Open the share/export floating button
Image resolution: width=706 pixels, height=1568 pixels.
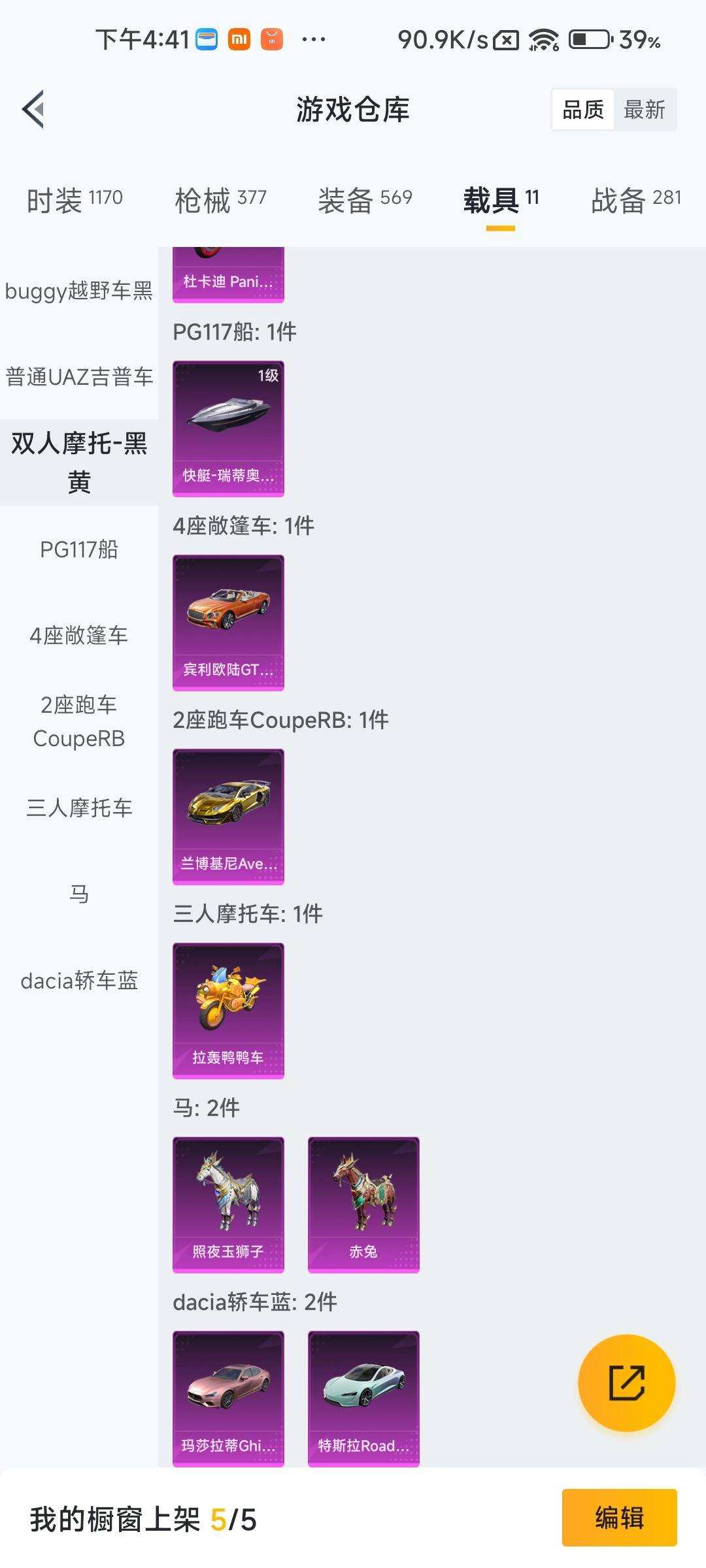point(627,1384)
